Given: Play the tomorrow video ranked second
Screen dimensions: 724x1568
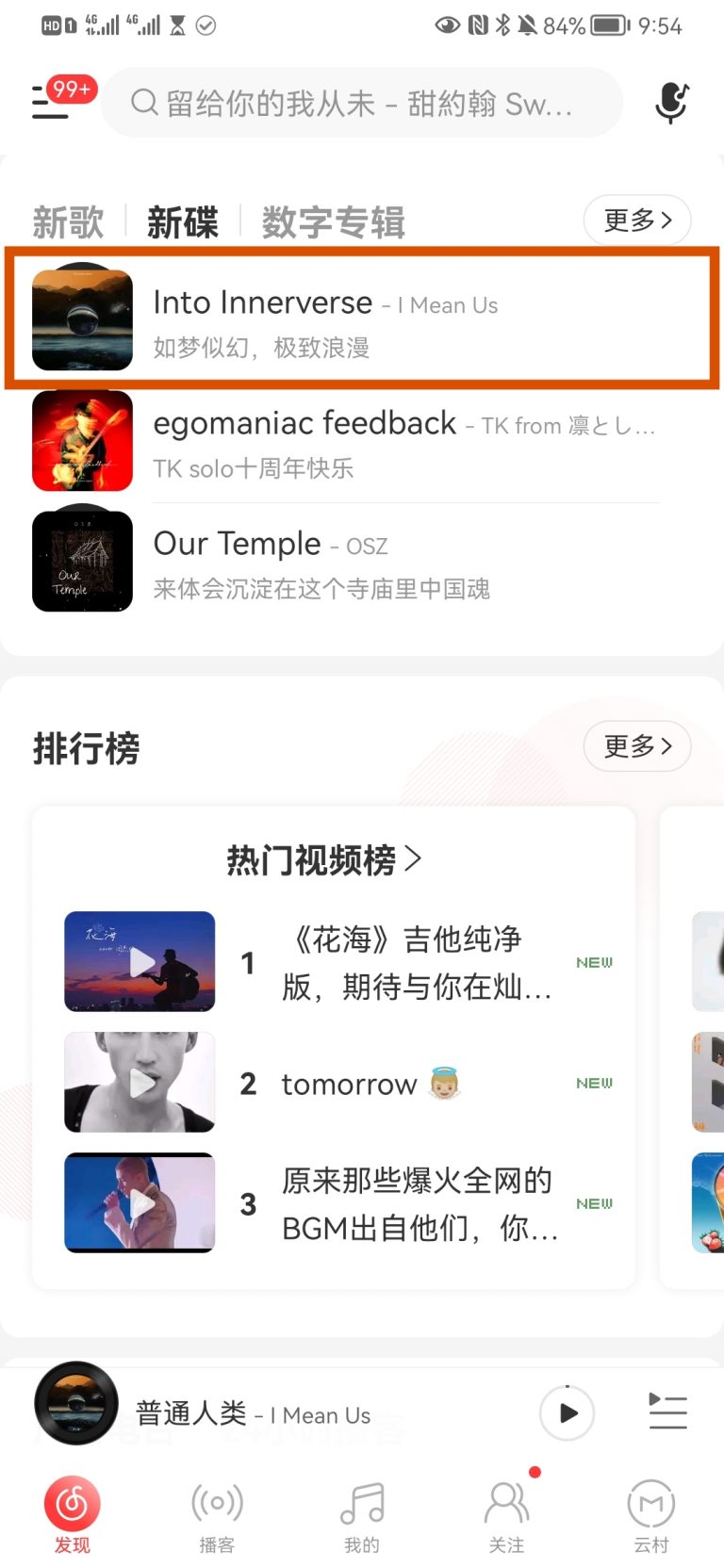Looking at the screenshot, I should 140,1083.
